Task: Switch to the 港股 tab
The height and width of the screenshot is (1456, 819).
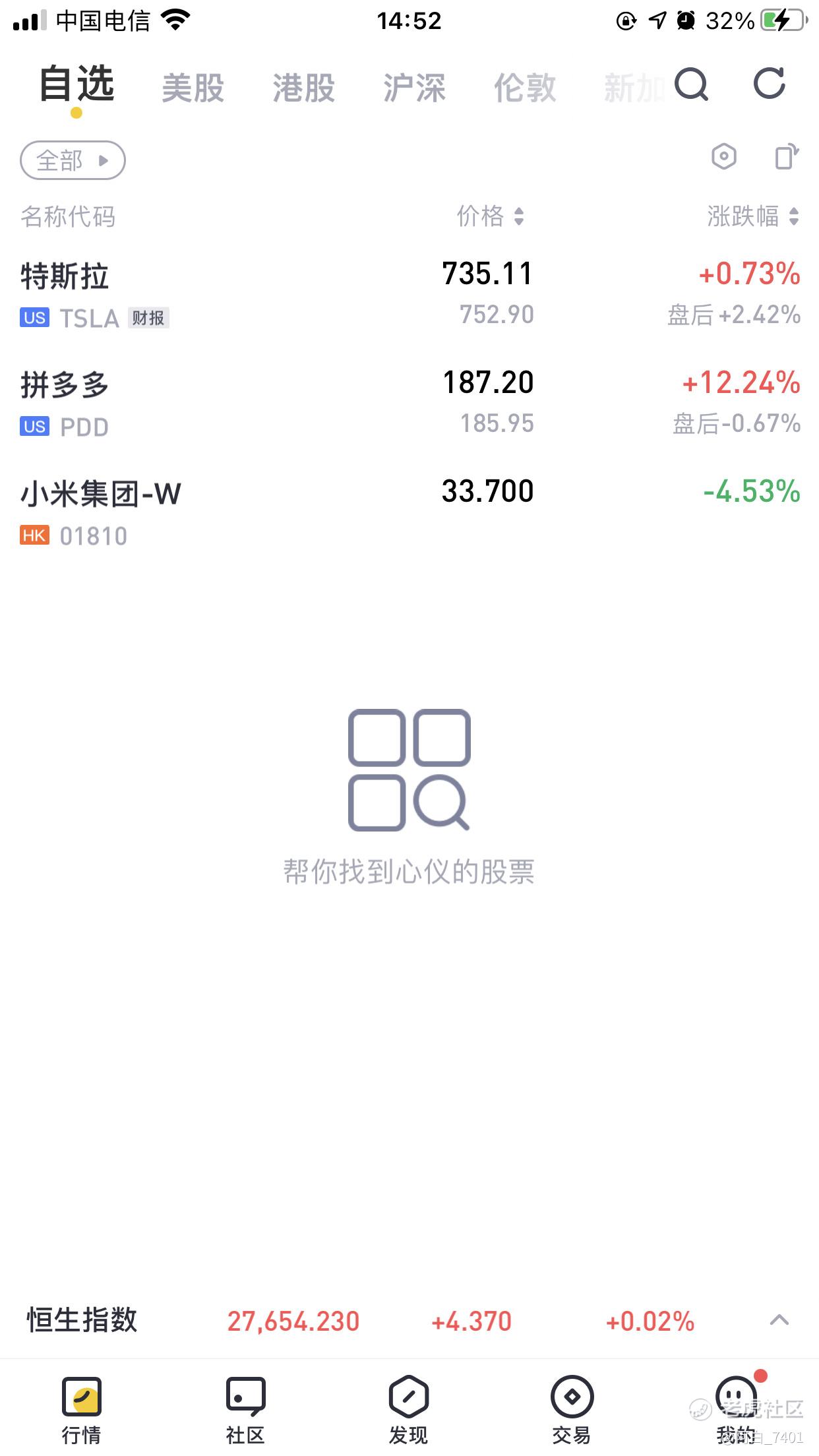Action: click(x=304, y=88)
